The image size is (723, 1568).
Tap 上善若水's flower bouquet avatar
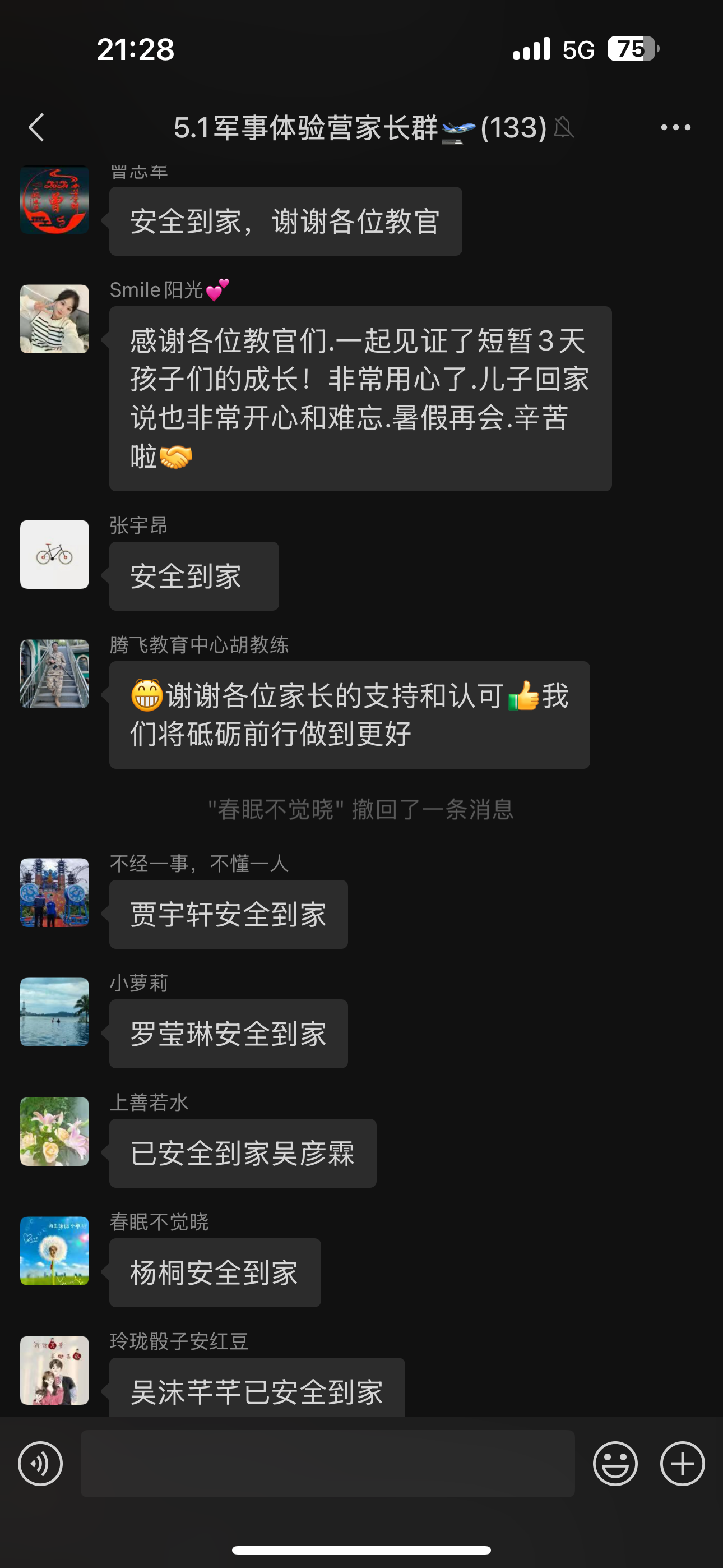[x=54, y=1133]
